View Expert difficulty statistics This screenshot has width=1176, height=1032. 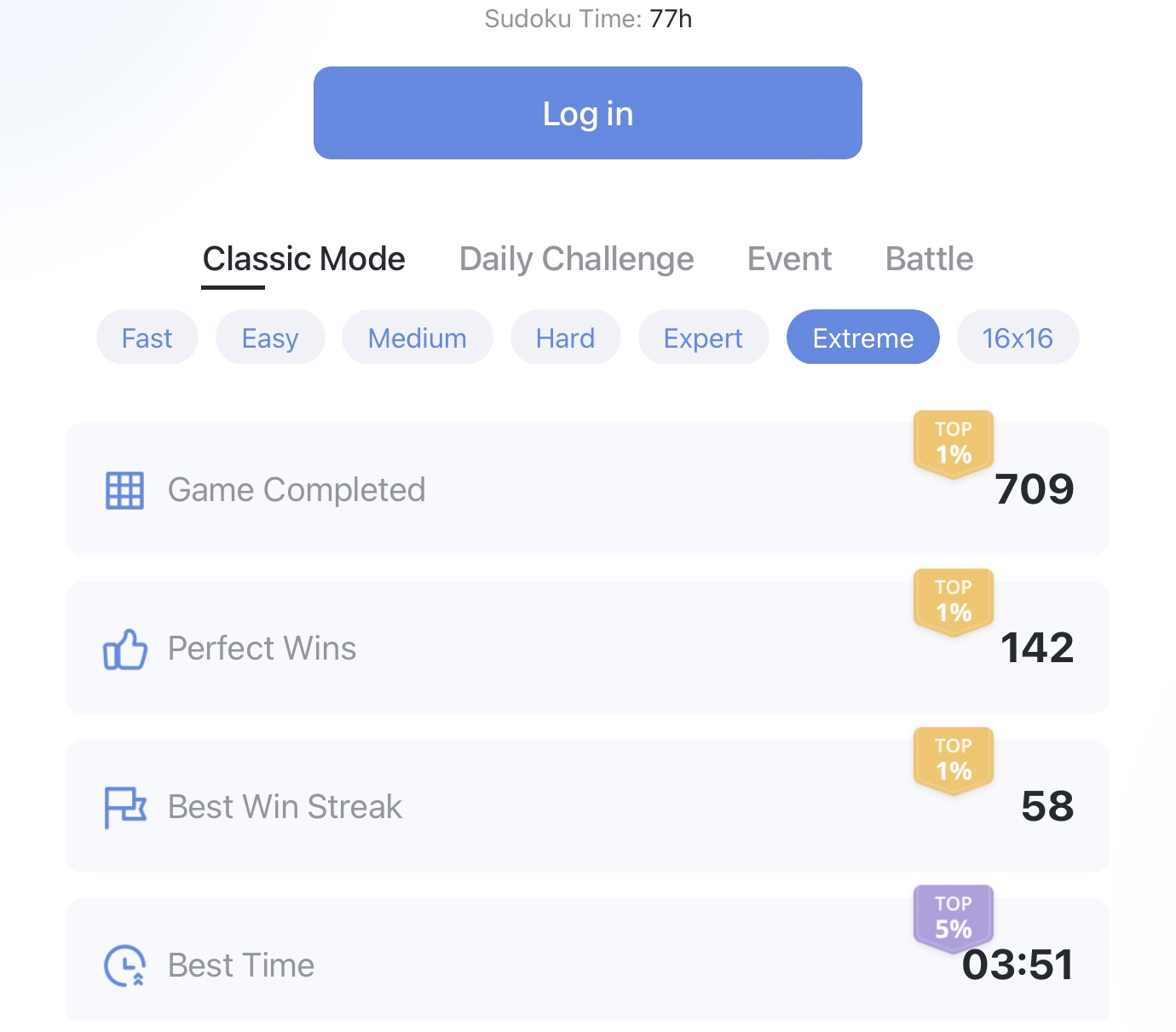pos(703,337)
